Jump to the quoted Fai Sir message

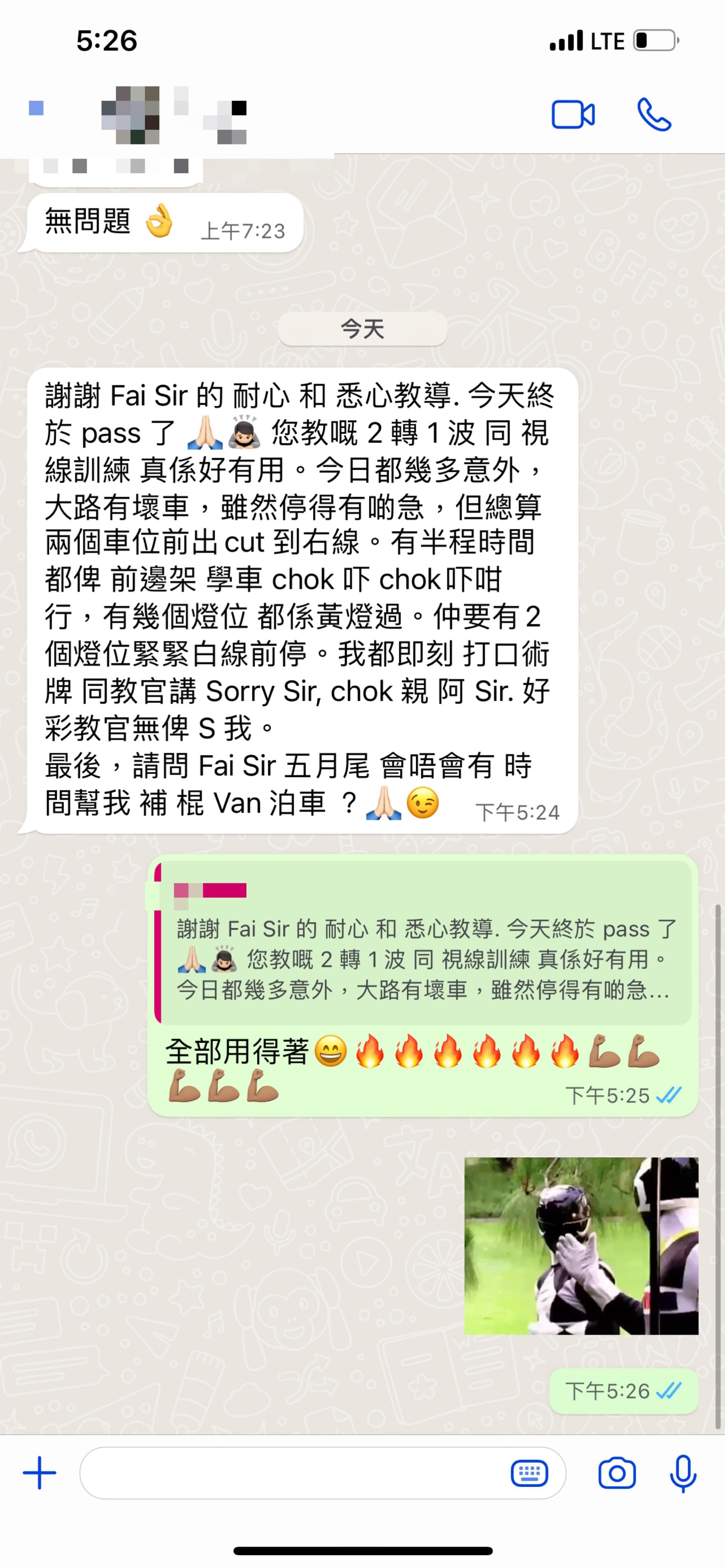(x=423, y=944)
